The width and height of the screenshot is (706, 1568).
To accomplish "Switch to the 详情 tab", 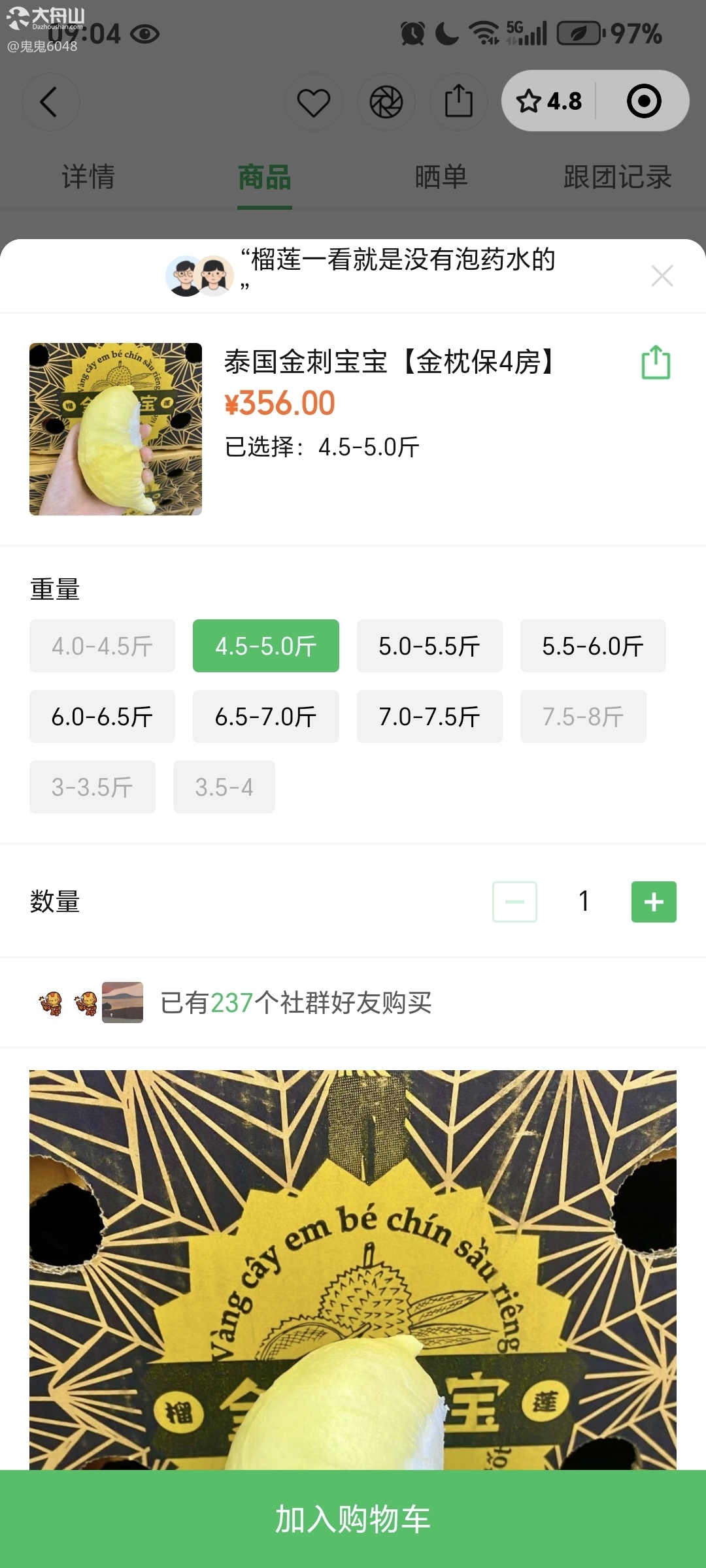I will [88, 177].
